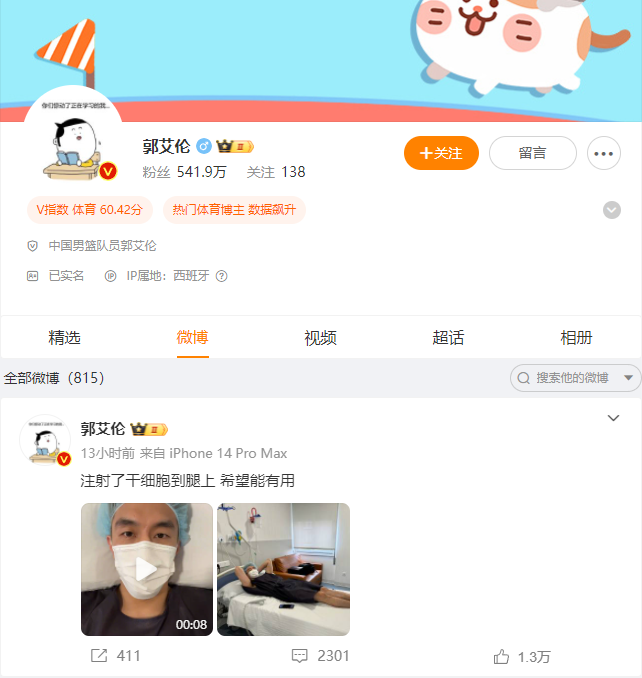This screenshot has width=642, height=678.
Task: Follow 郭艾伦 with the 关注 button
Action: click(x=441, y=153)
